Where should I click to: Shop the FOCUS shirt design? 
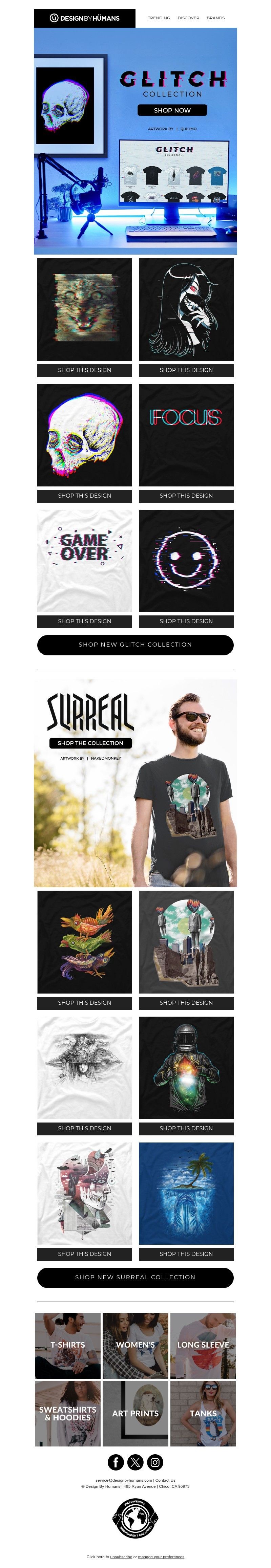tap(186, 496)
